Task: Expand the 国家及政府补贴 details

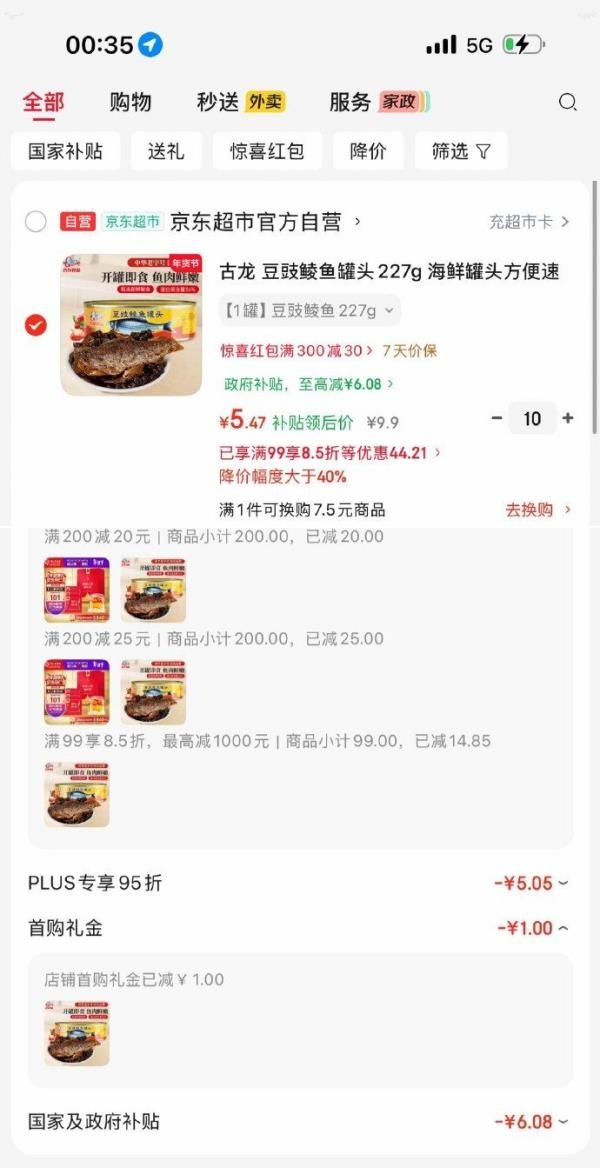Action: 531,1122
